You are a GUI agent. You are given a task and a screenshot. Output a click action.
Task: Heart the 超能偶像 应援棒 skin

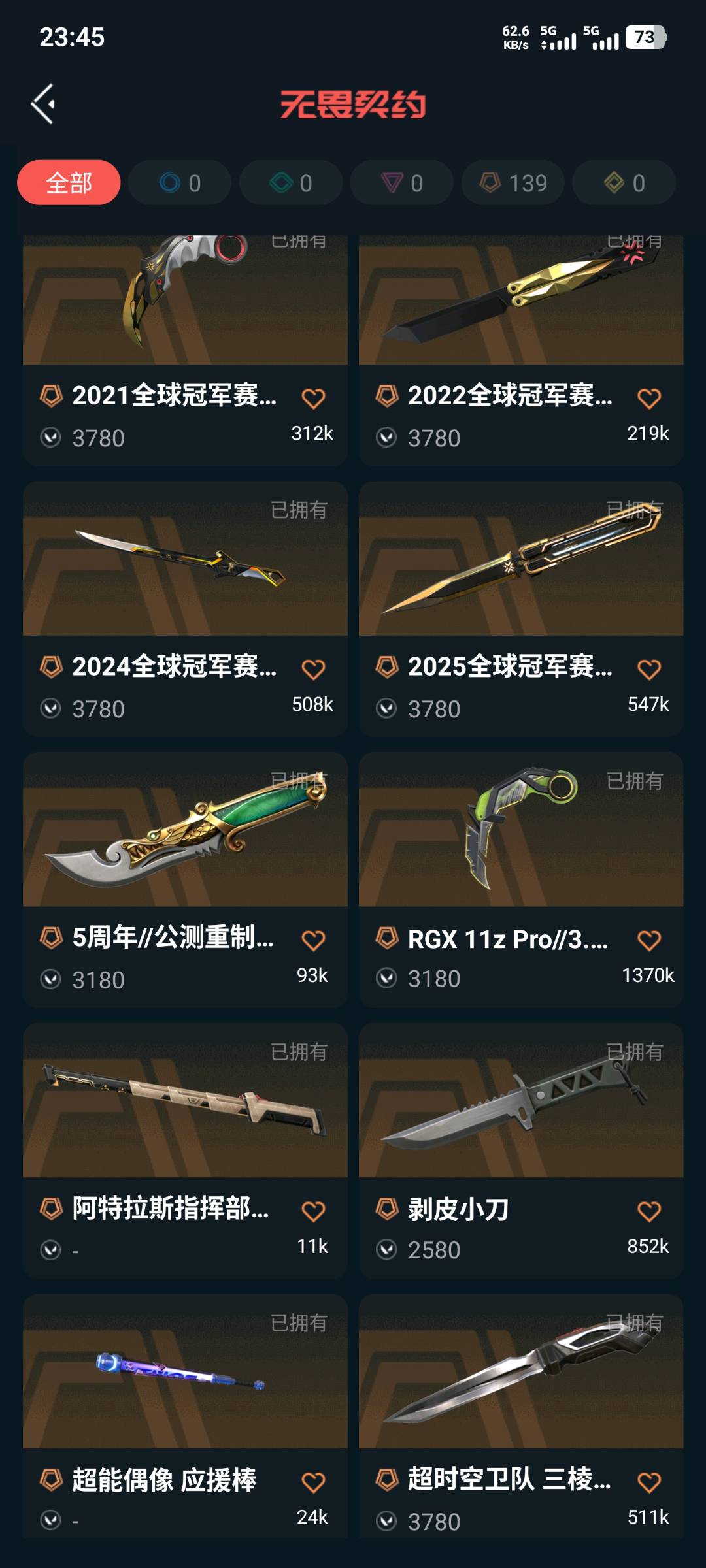point(313,1482)
